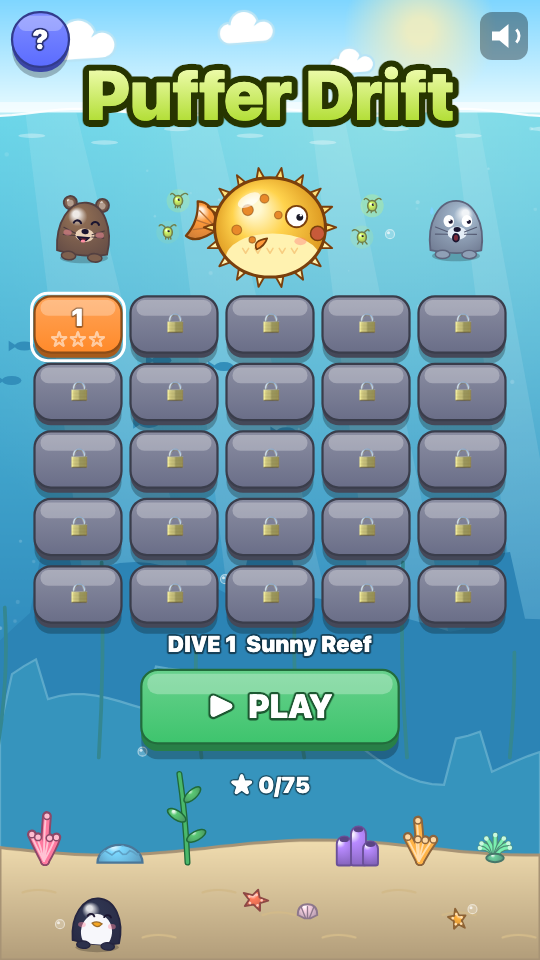This screenshot has height=960, width=540.
Task: Start the dive with PLAY
Action: point(270,709)
